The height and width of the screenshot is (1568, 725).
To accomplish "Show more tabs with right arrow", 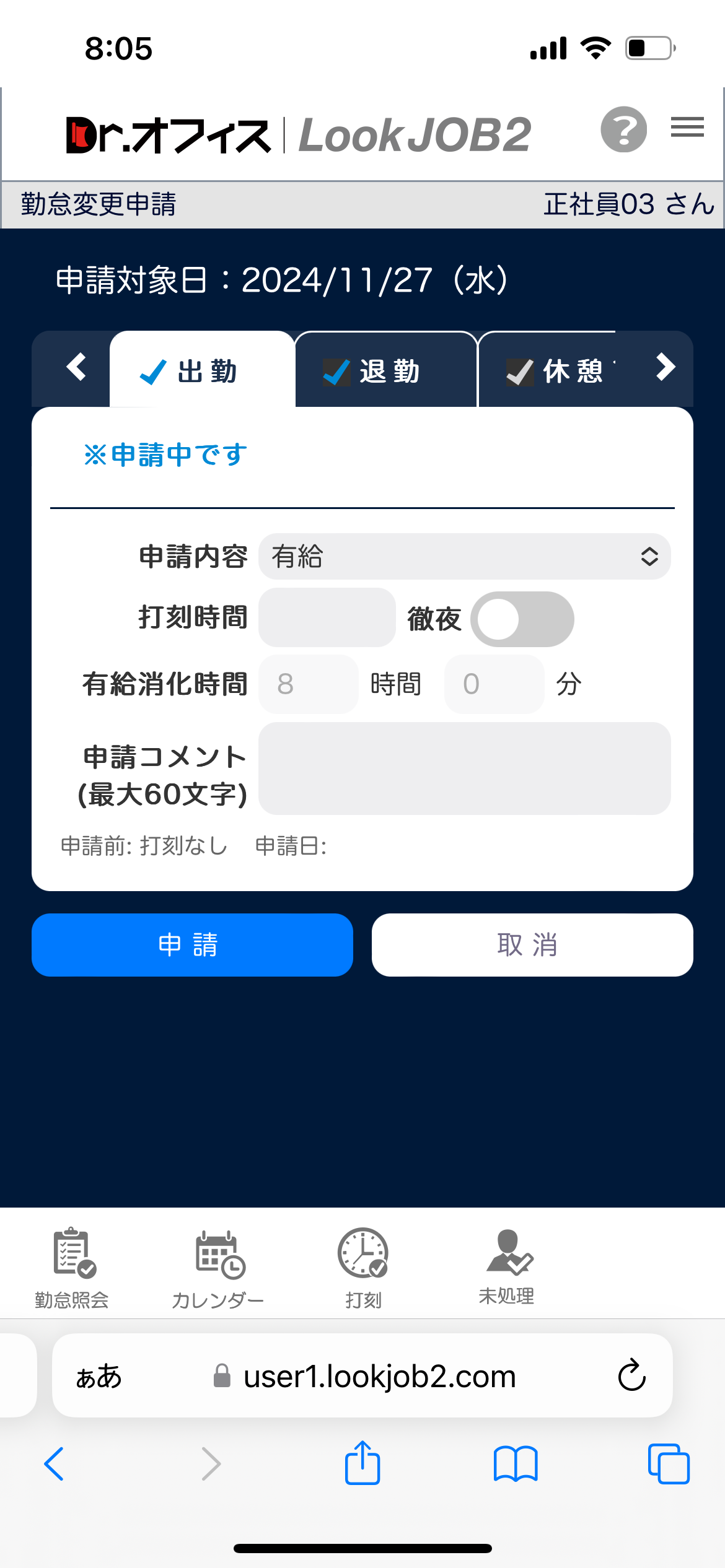I will (665, 367).
